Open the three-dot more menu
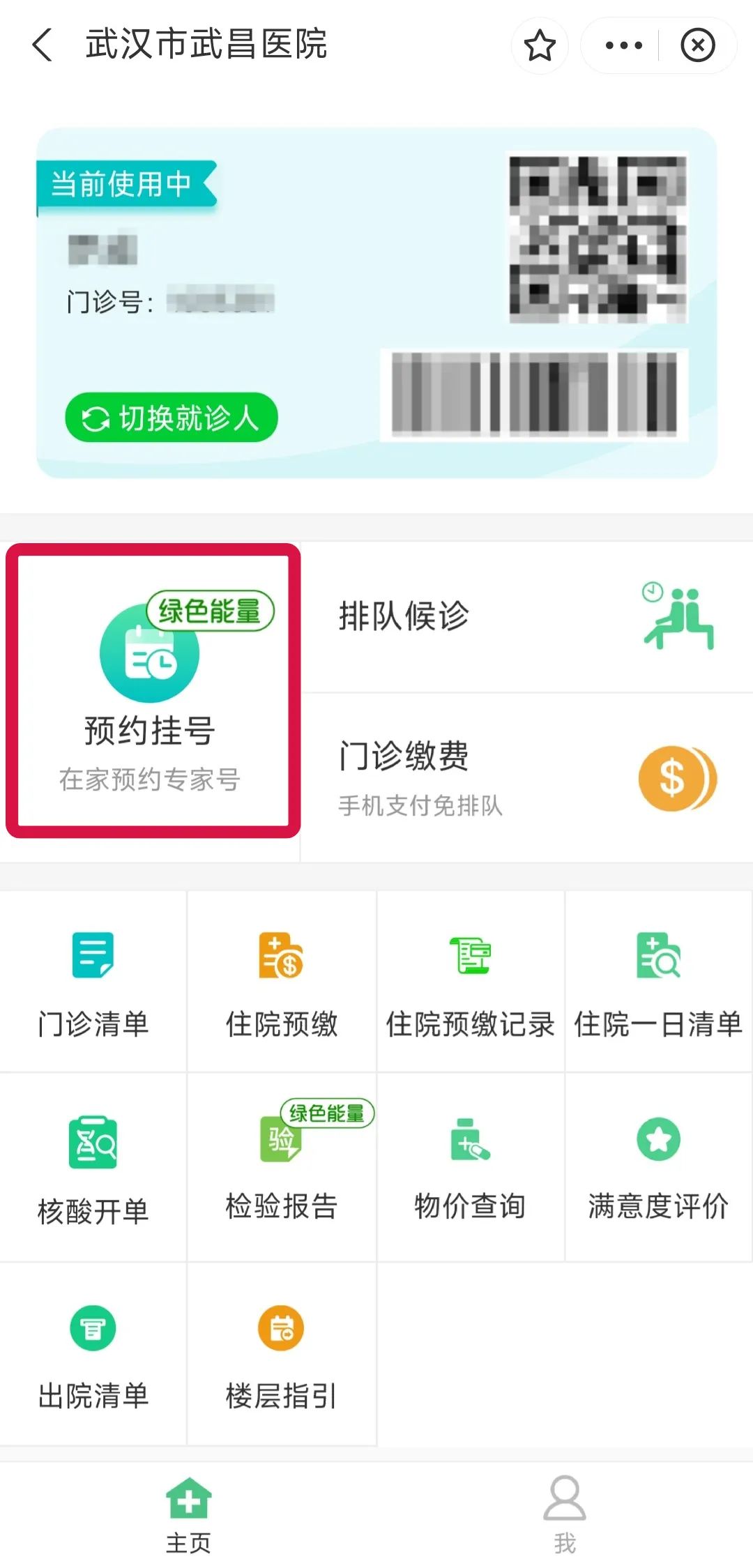This screenshot has height=1568, width=753. point(623,46)
